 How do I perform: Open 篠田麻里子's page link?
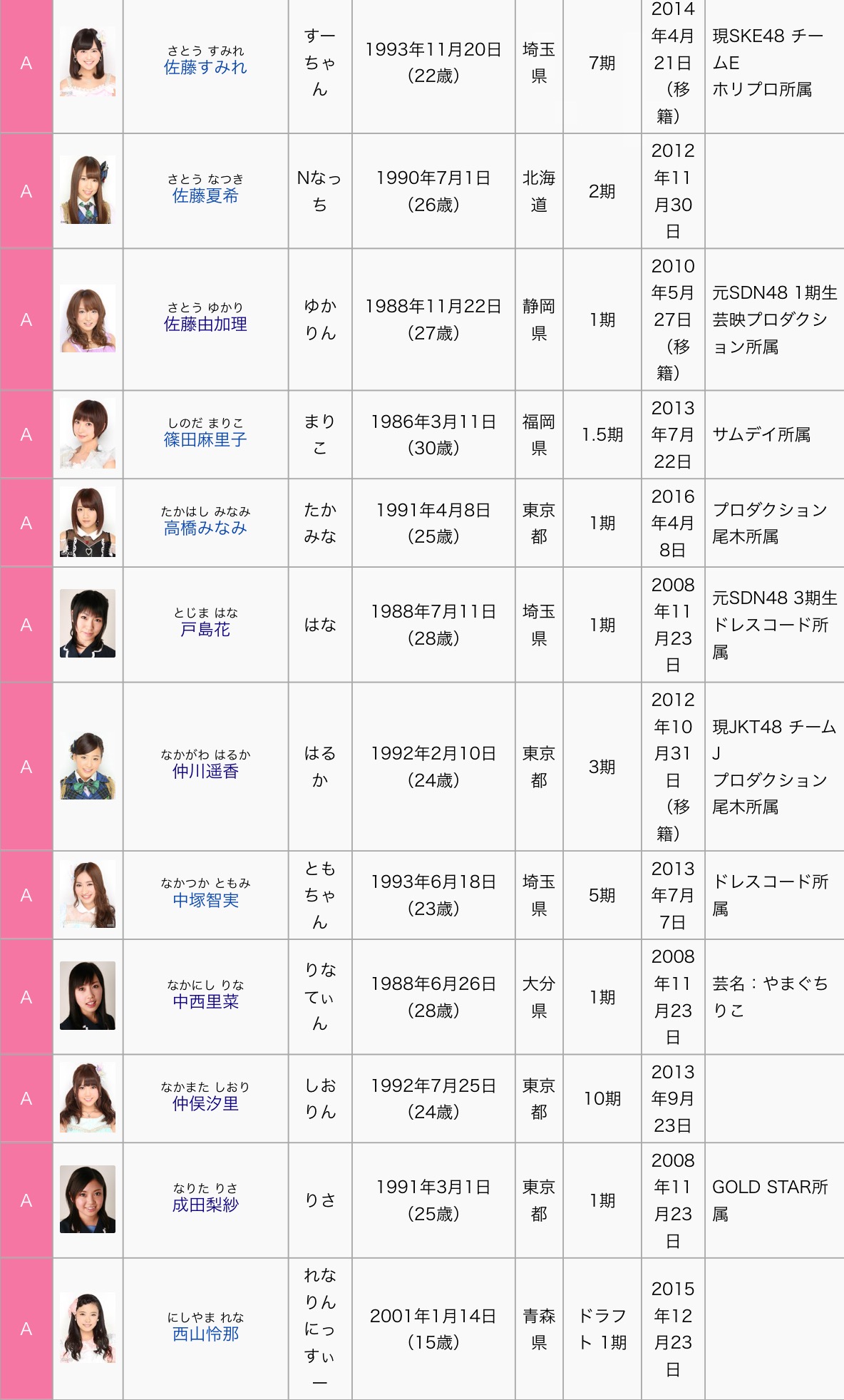coord(205,440)
